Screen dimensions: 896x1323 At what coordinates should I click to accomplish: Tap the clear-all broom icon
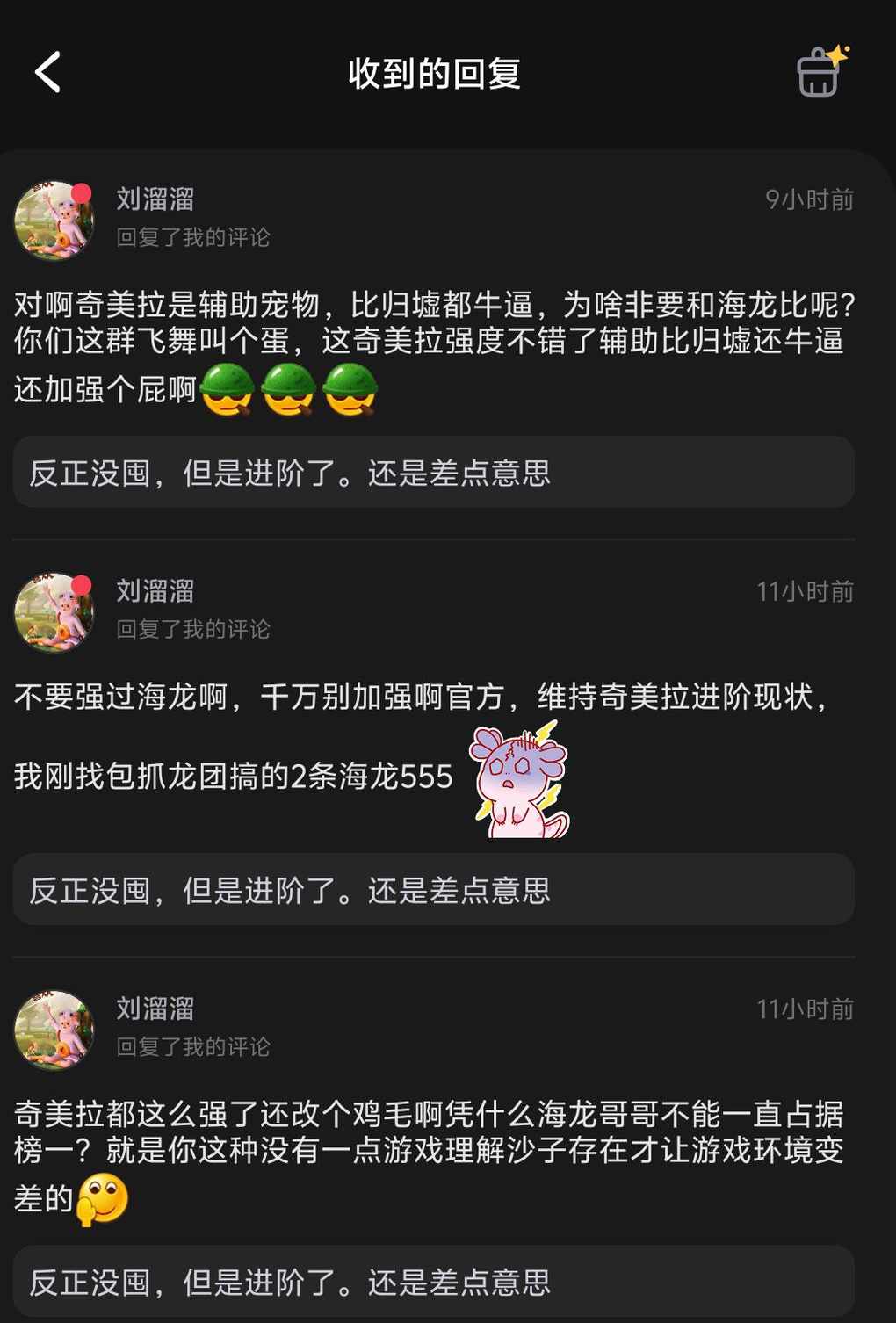tap(820, 72)
